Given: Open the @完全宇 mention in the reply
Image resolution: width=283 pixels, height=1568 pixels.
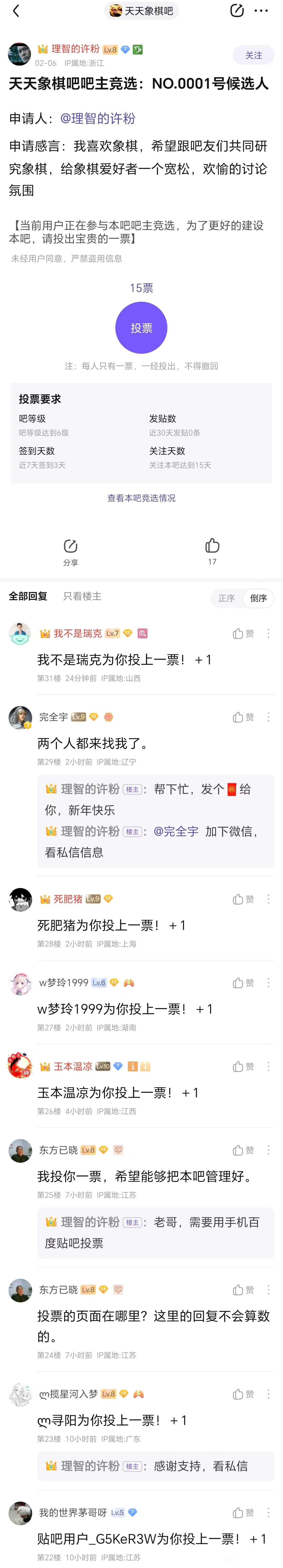Looking at the screenshot, I should (x=176, y=831).
